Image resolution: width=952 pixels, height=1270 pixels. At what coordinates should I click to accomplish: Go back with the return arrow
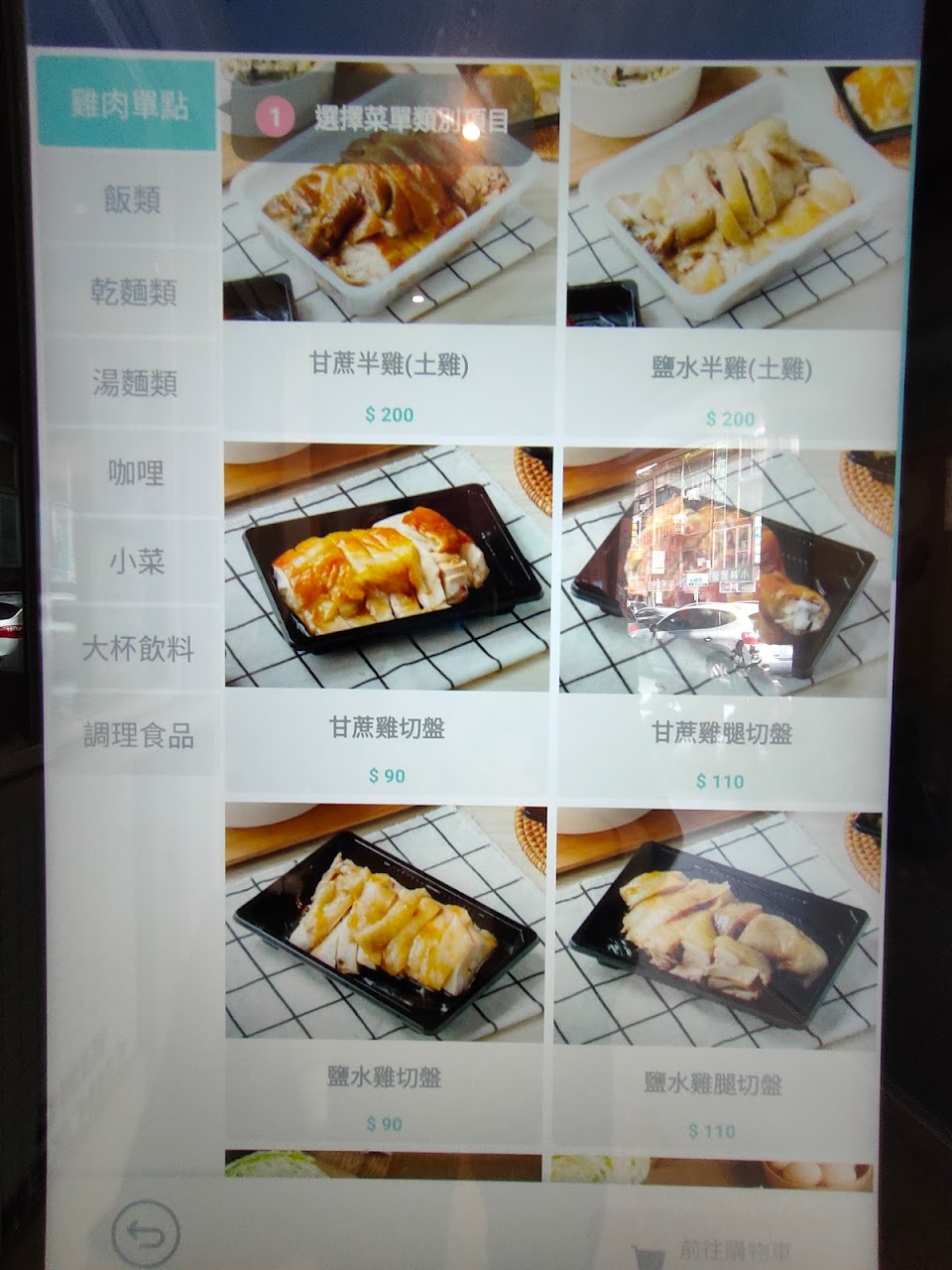point(147,1234)
